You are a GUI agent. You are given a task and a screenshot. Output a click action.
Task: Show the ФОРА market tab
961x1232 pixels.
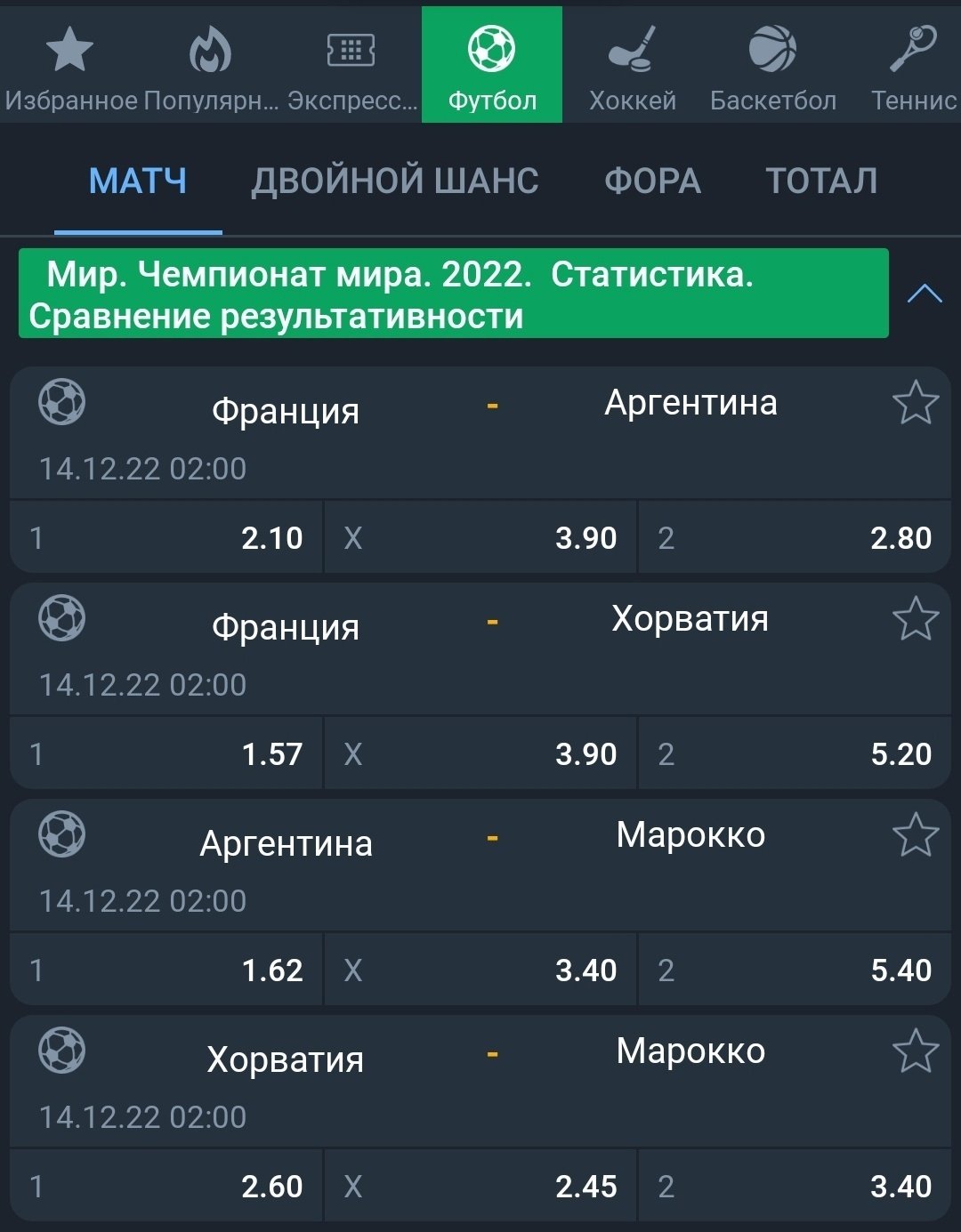pos(652,181)
